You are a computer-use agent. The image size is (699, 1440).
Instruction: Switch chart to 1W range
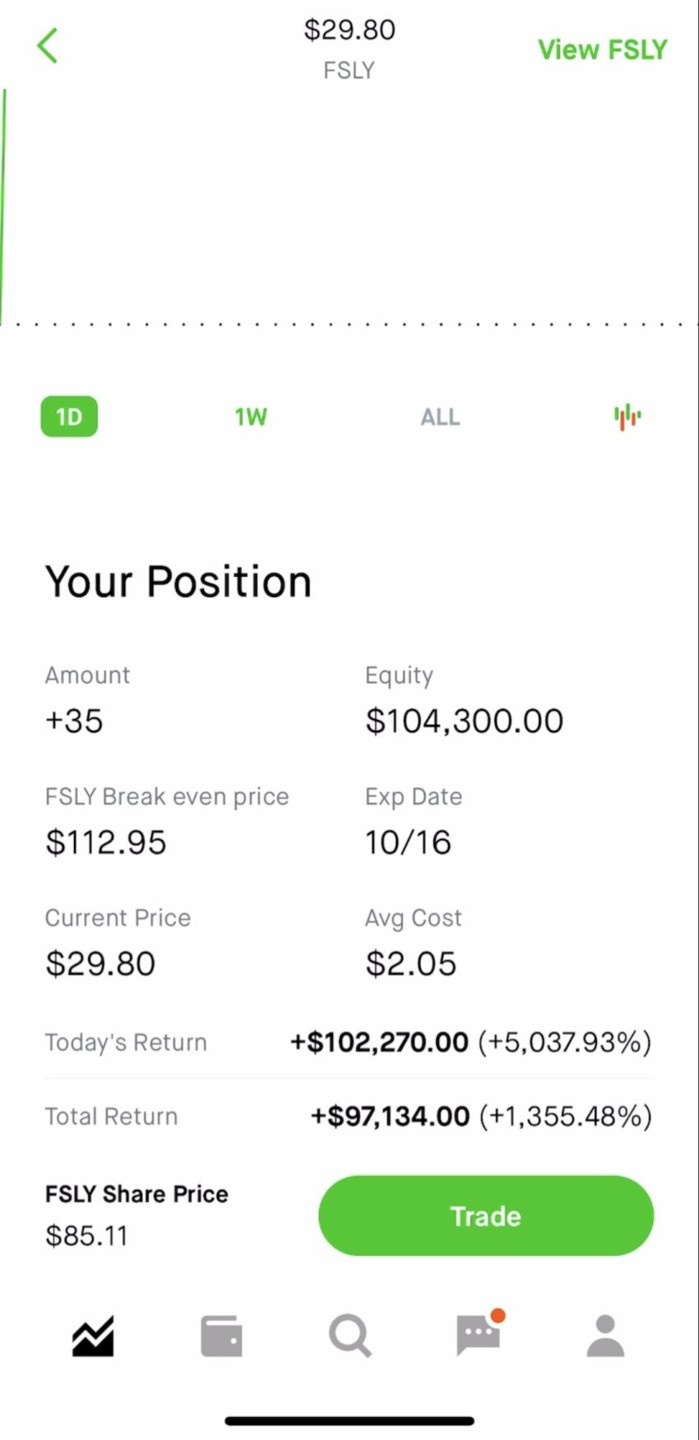tap(251, 417)
